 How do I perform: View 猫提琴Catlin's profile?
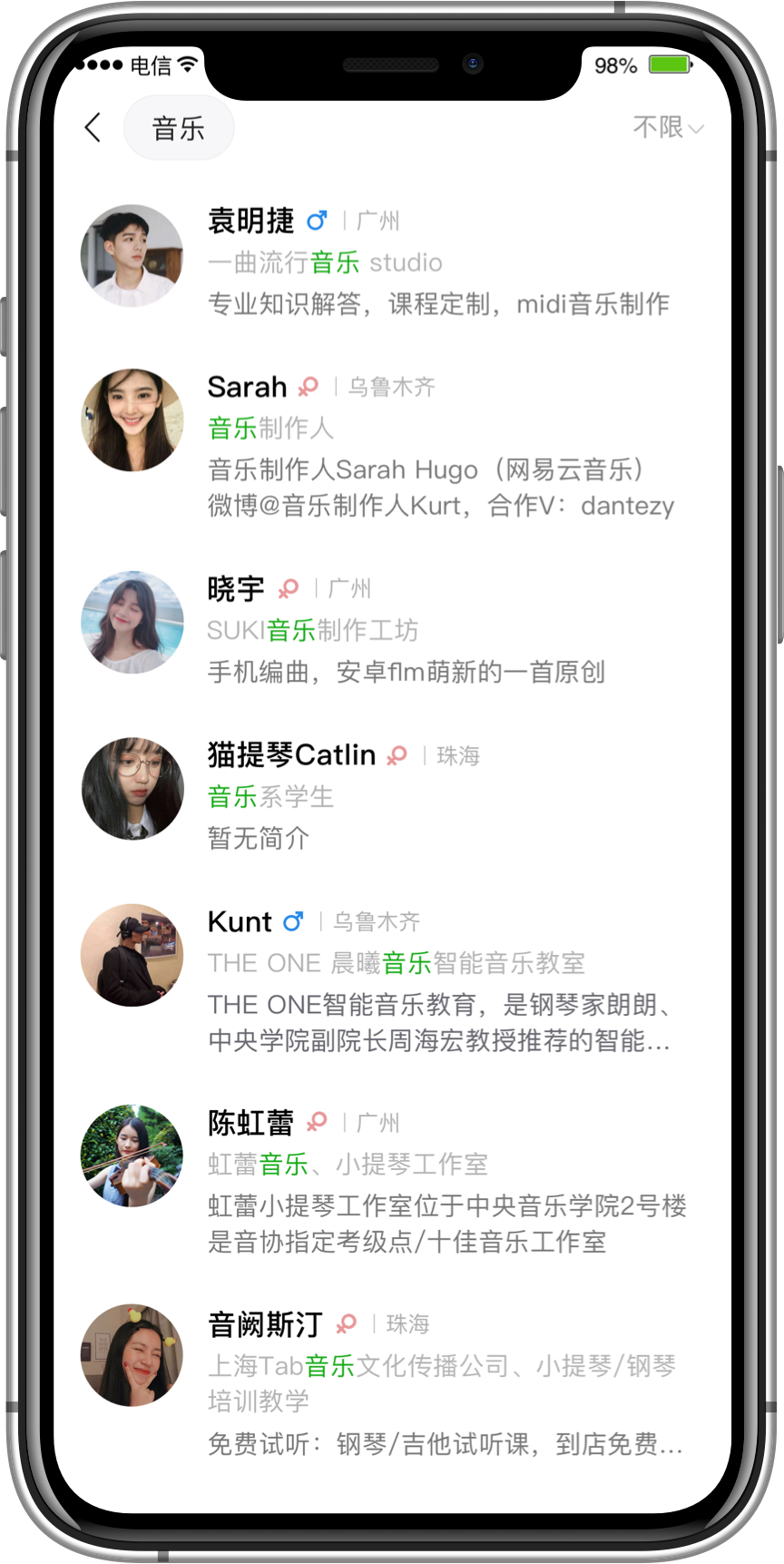[x=390, y=794]
